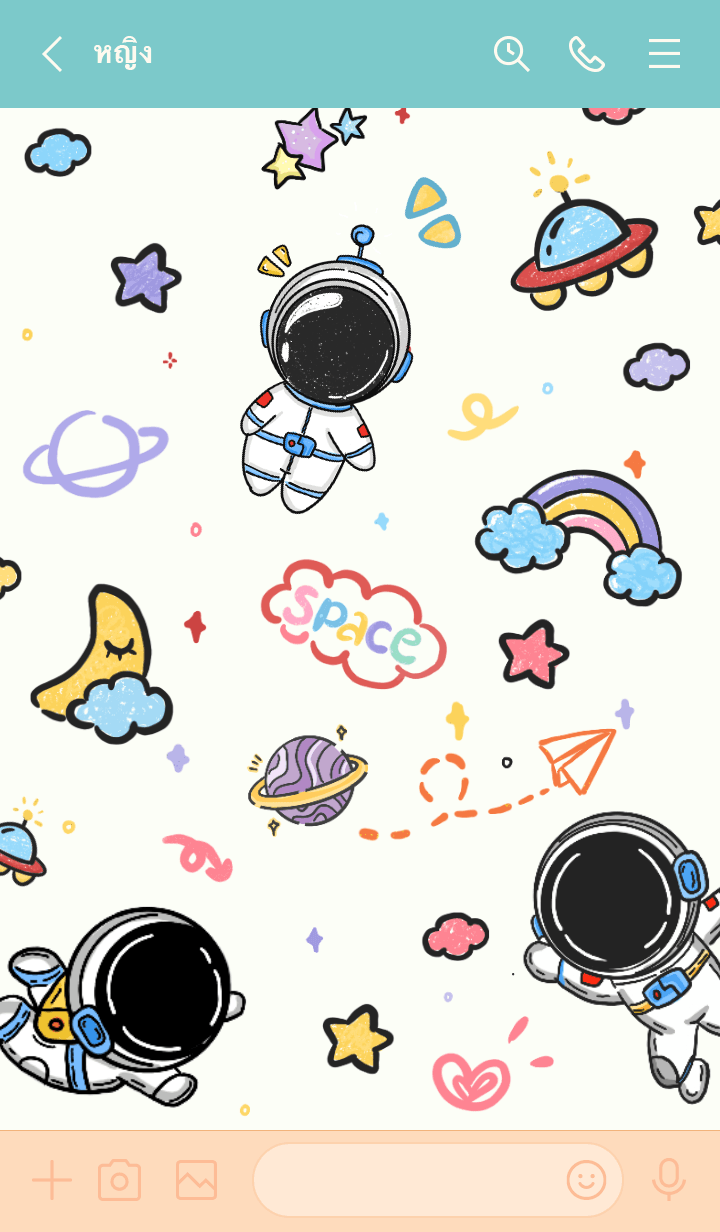Open the camera

point(119,1180)
